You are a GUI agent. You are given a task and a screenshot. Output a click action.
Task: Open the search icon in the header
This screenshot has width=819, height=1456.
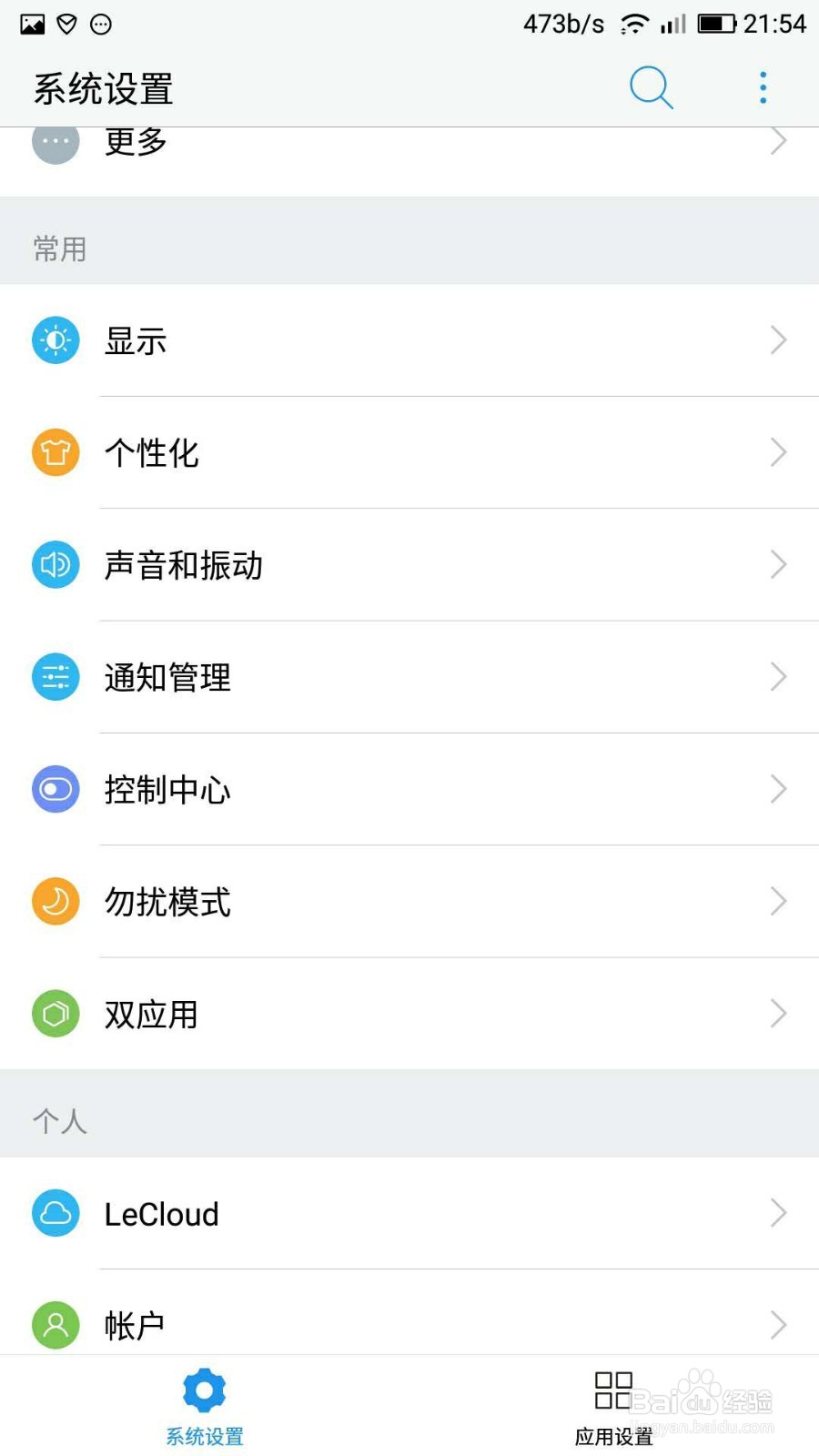tap(651, 88)
